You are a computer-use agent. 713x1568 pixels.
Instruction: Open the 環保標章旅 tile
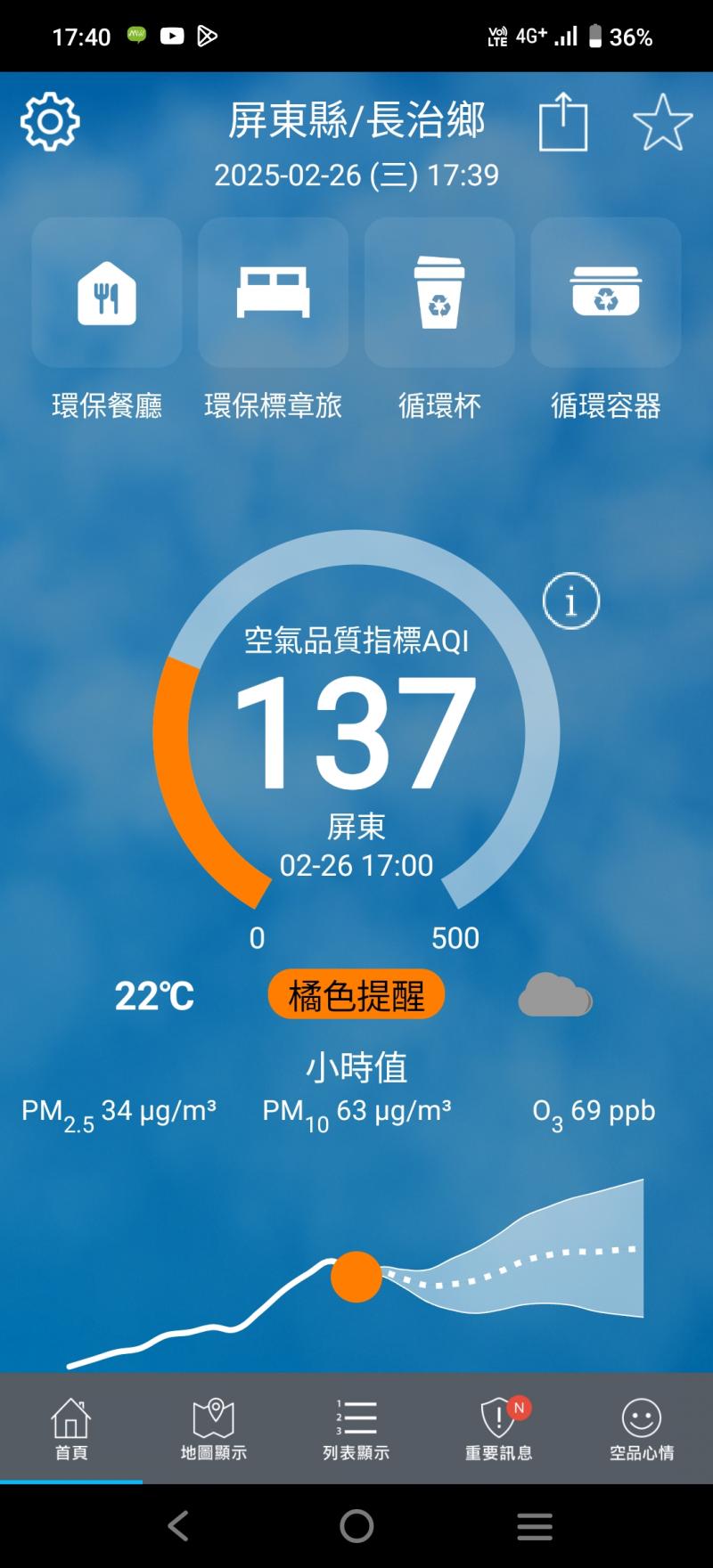click(x=273, y=293)
